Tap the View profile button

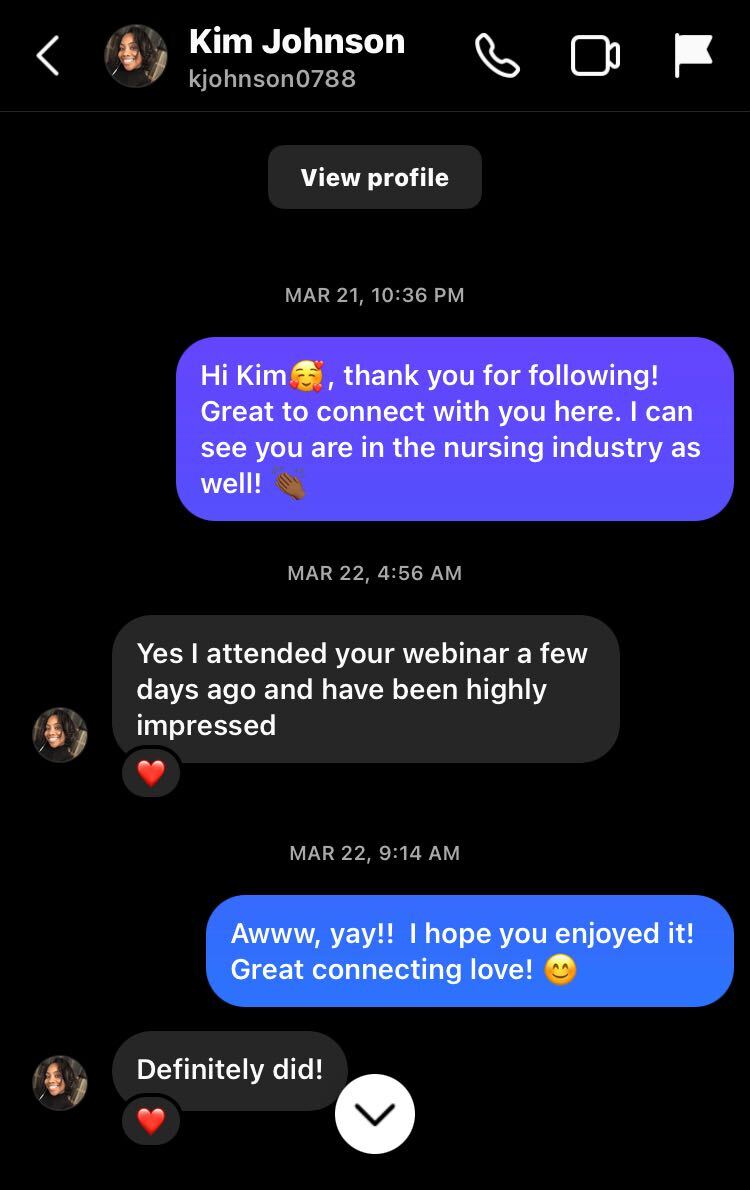click(375, 177)
